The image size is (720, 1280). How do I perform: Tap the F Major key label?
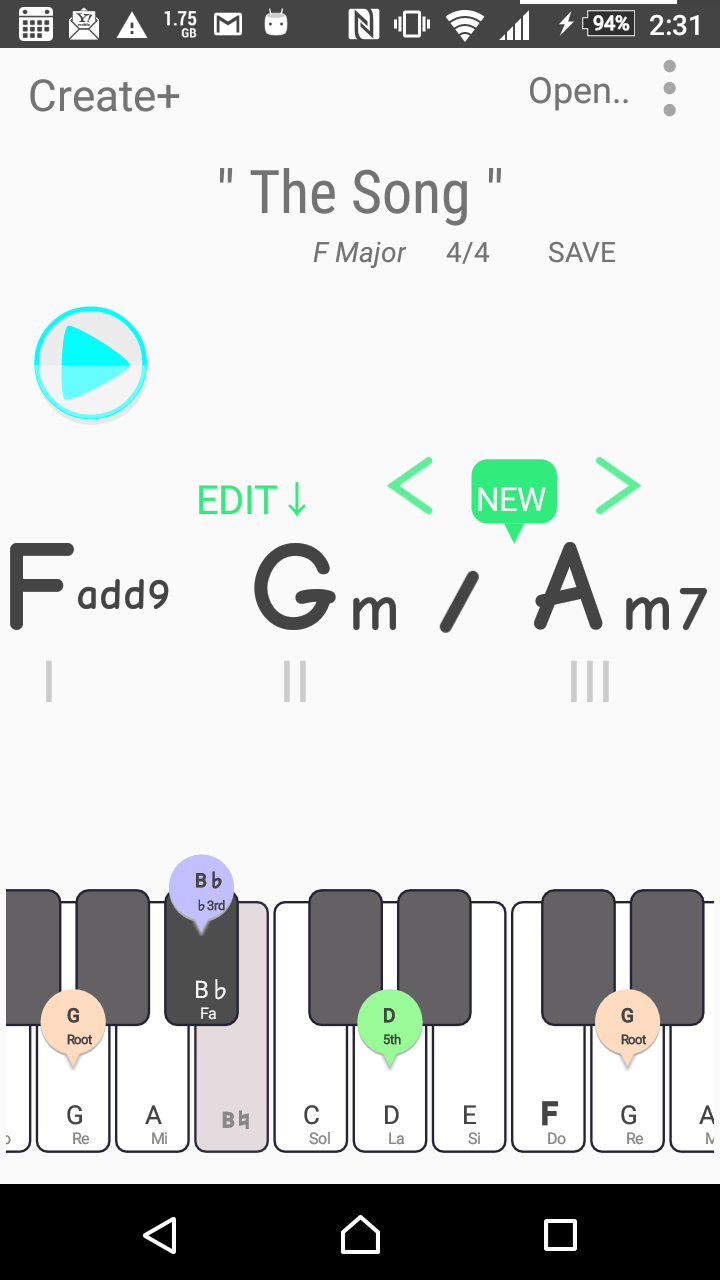pos(359,252)
